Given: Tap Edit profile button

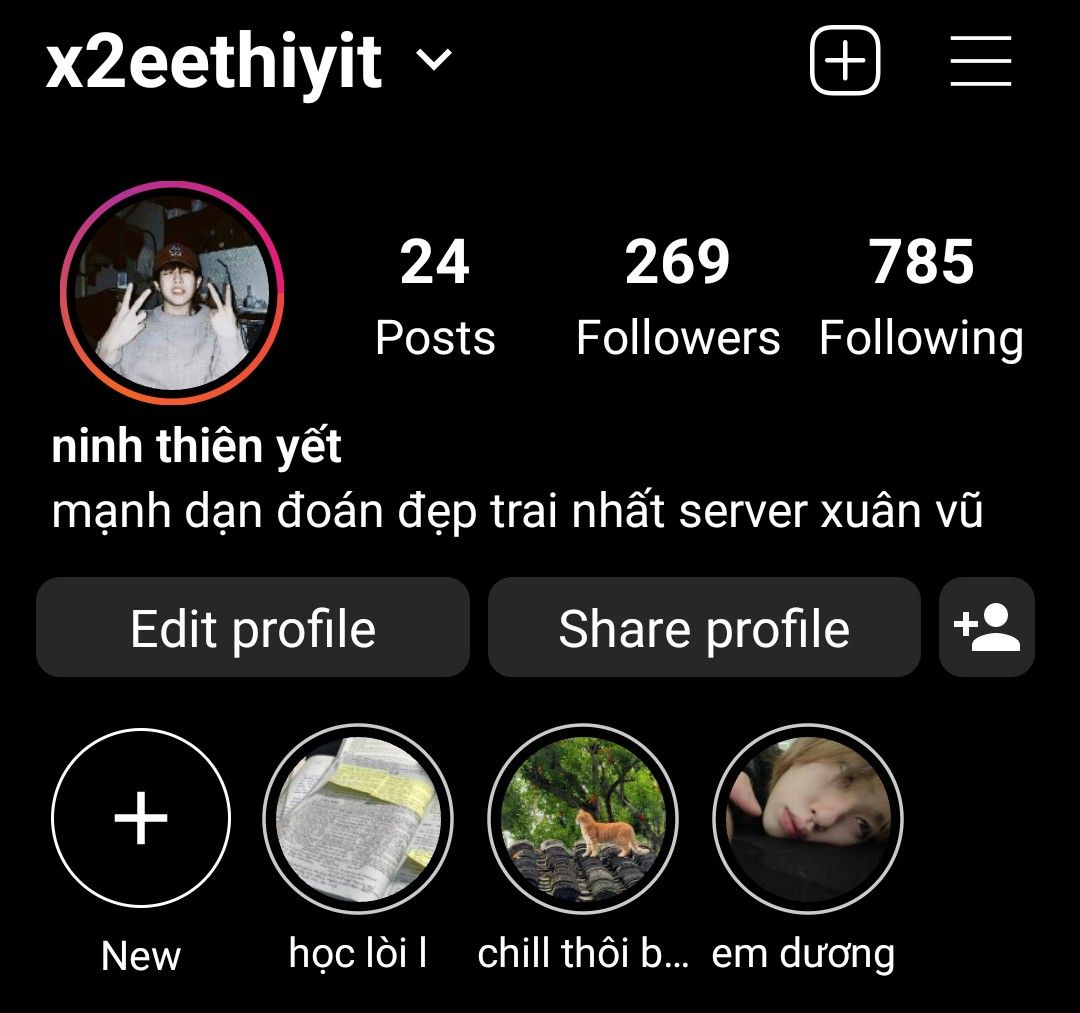Looking at the screenshot, I should tap(253, 628).
